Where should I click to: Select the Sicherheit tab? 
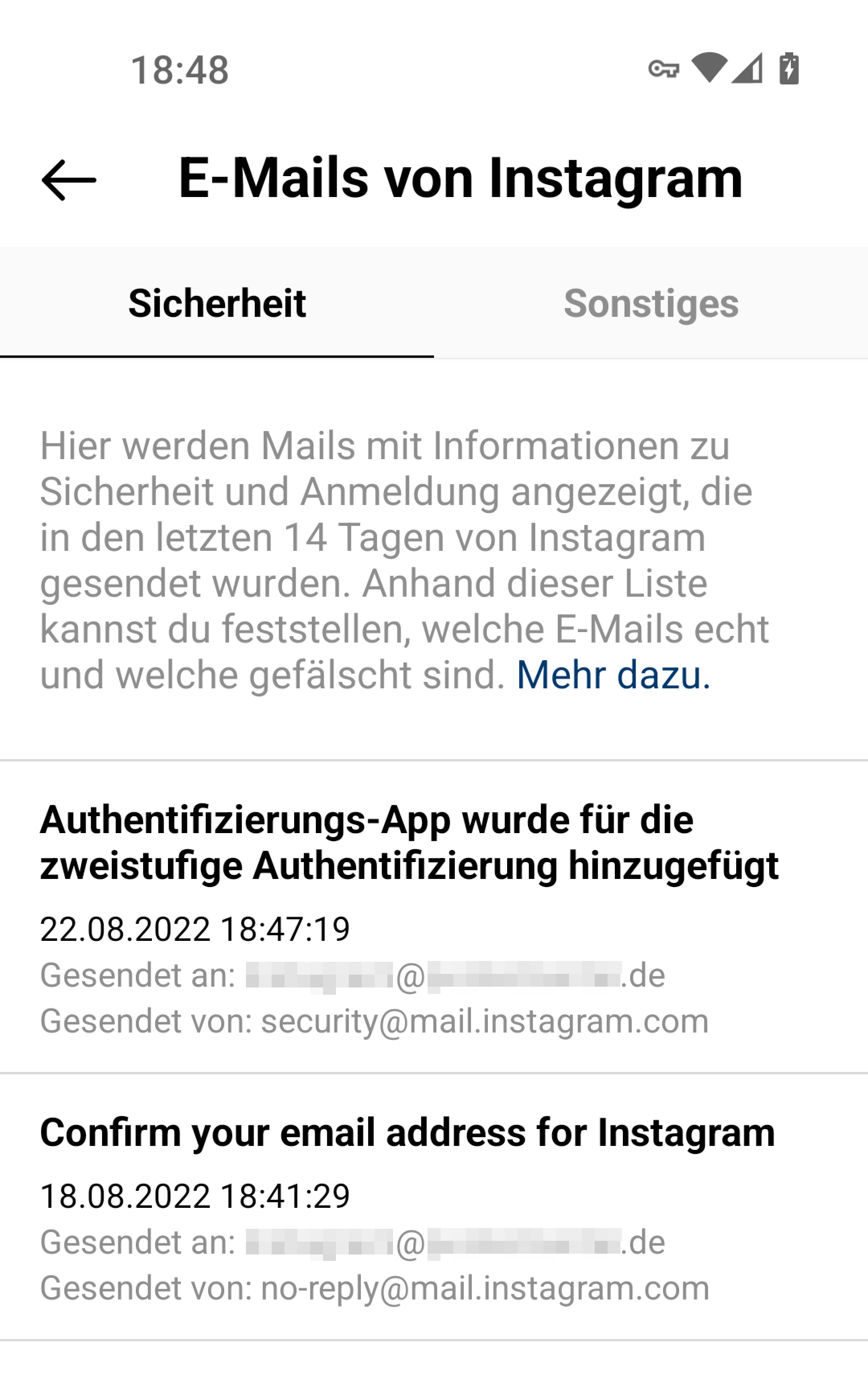[217, 303]
